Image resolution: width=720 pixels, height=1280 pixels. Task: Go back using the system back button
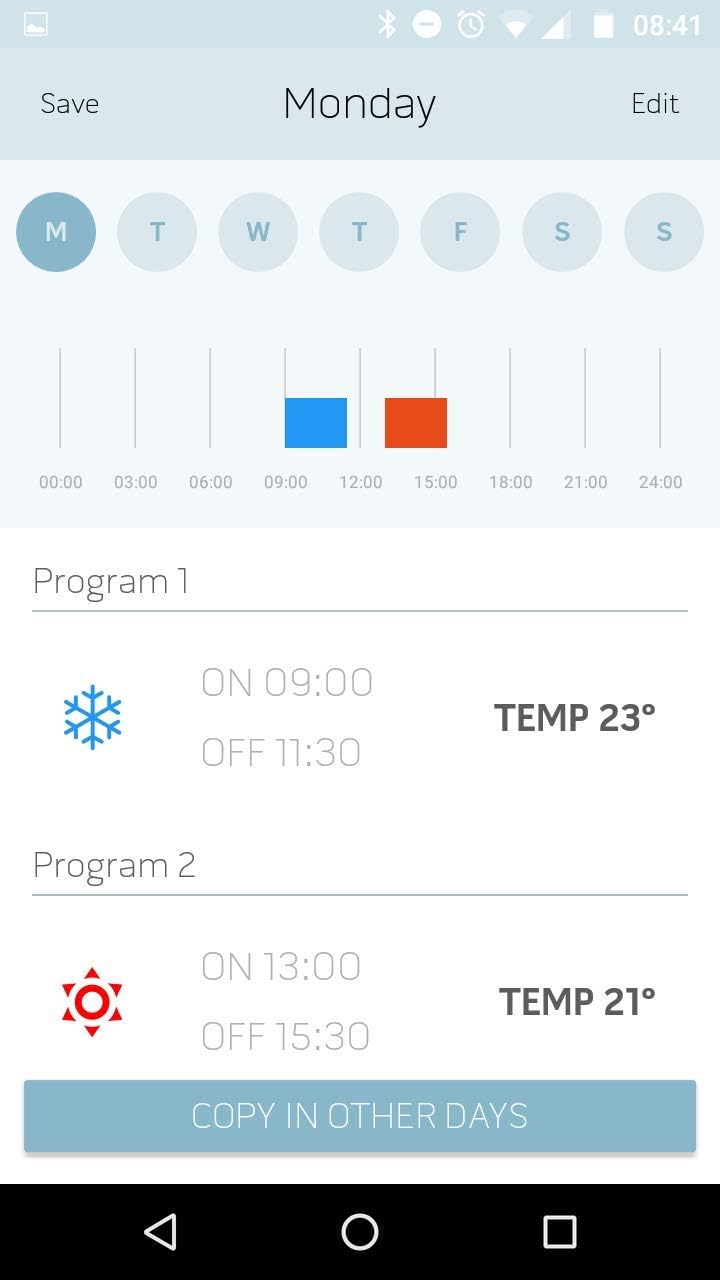coord(161,1232)
